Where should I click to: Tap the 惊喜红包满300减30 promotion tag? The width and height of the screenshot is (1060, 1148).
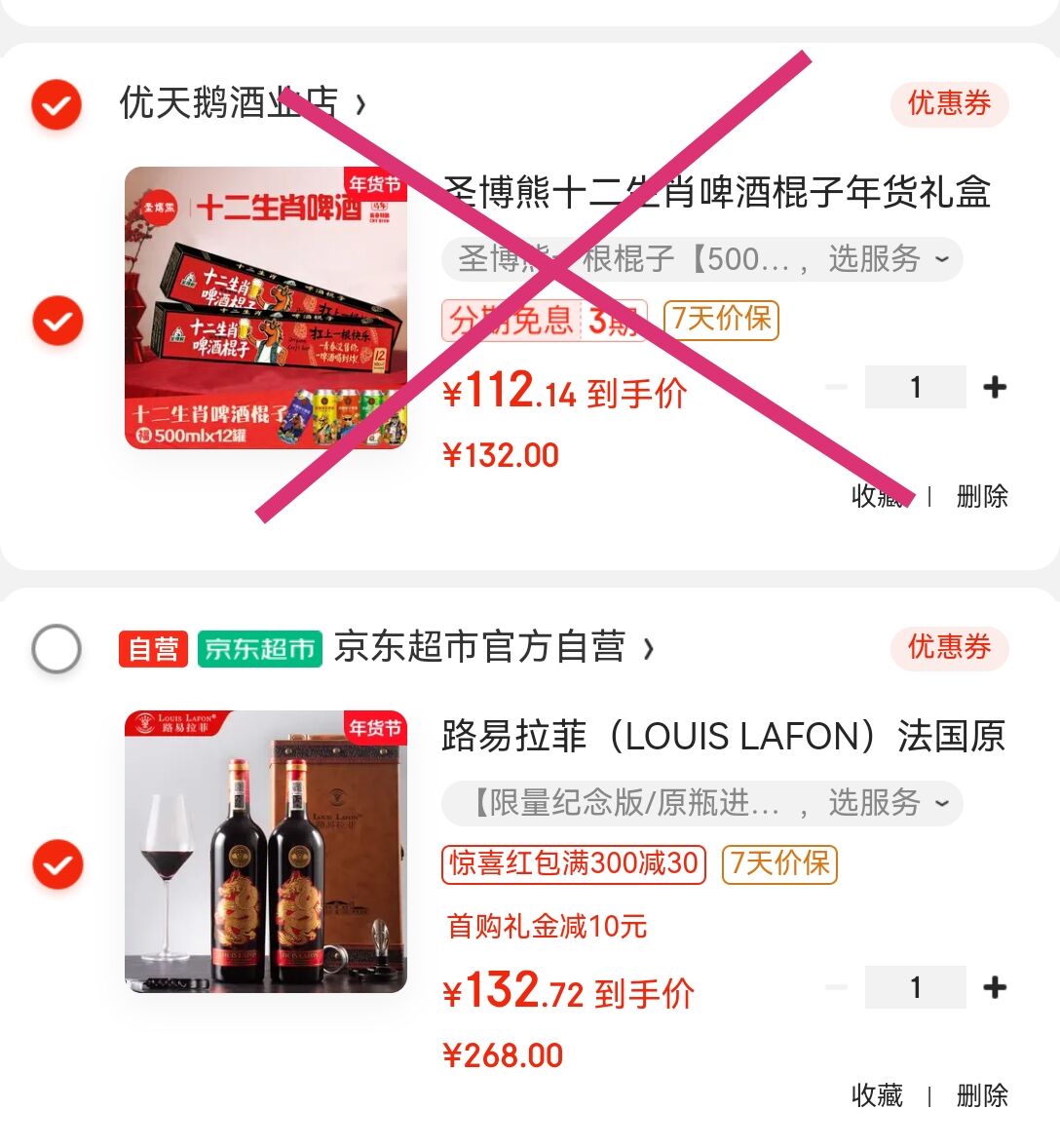(573, 863)
